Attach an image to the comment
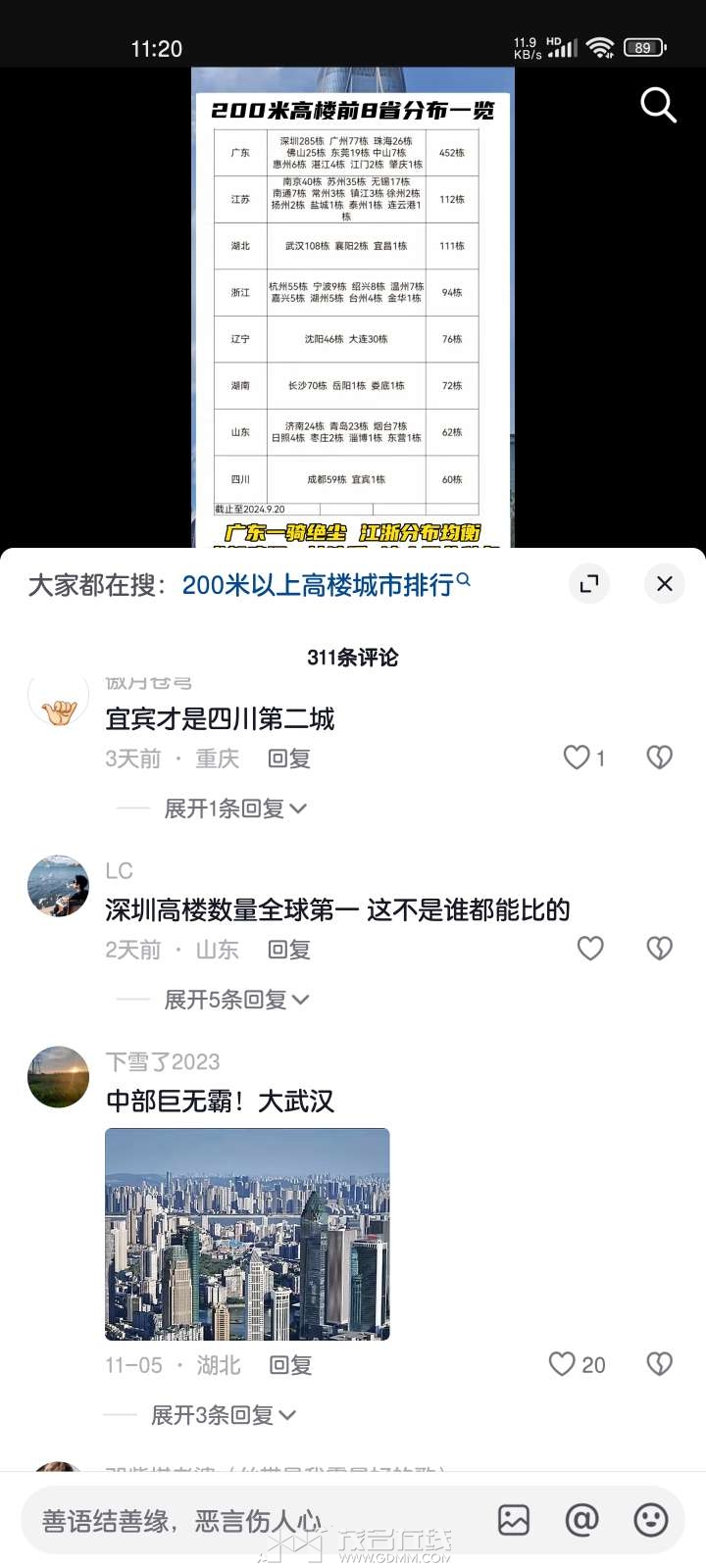706x1568 pixels. 514,1520
